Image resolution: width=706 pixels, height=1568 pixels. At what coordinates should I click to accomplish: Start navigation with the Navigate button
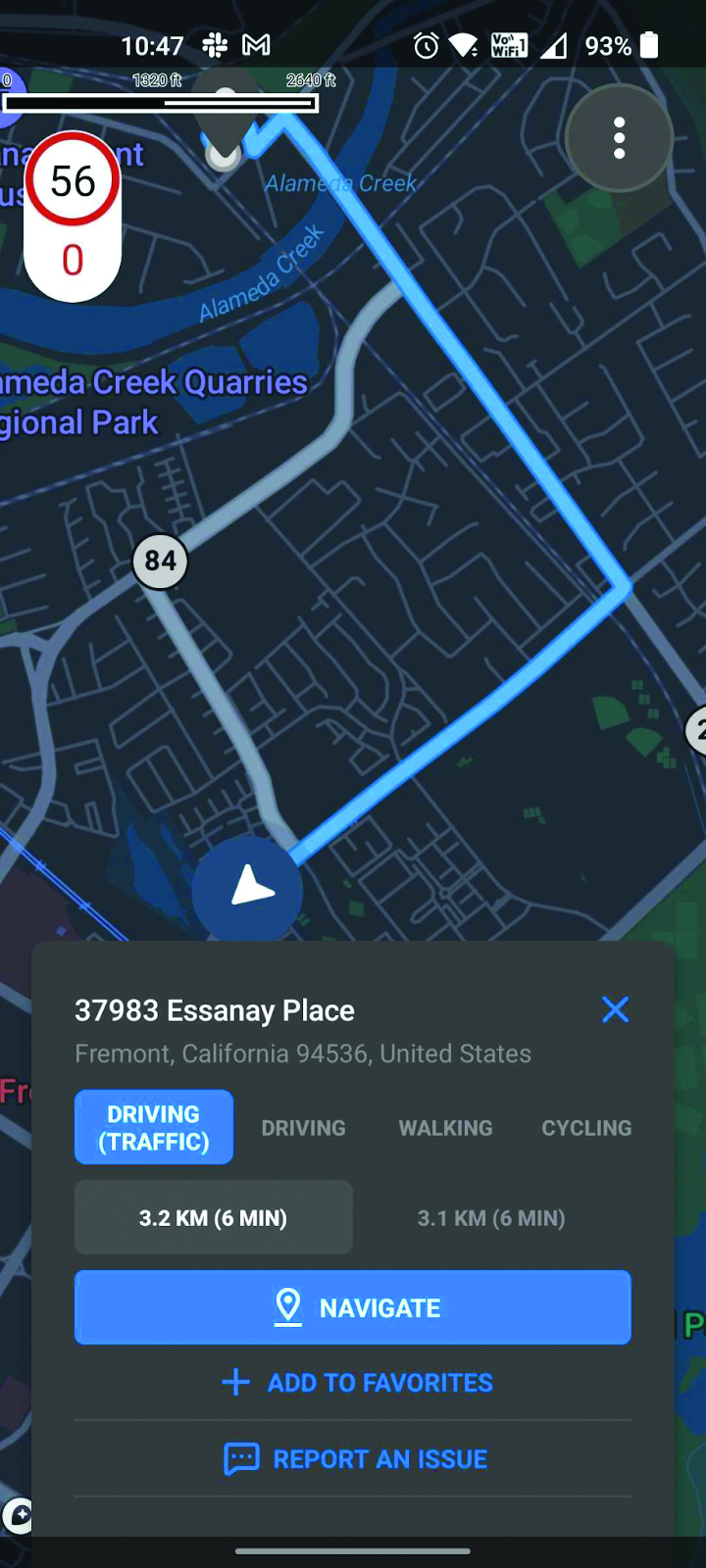point(353,1307)
